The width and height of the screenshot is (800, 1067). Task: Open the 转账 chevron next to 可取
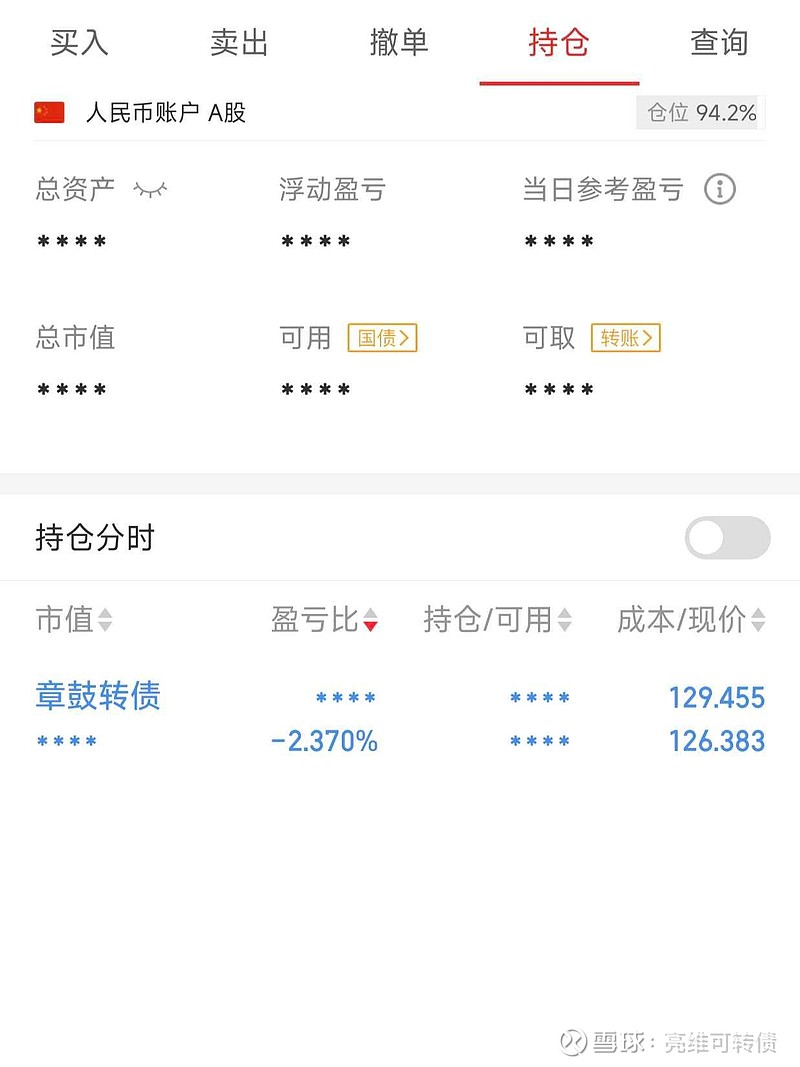tap(624, 338)
